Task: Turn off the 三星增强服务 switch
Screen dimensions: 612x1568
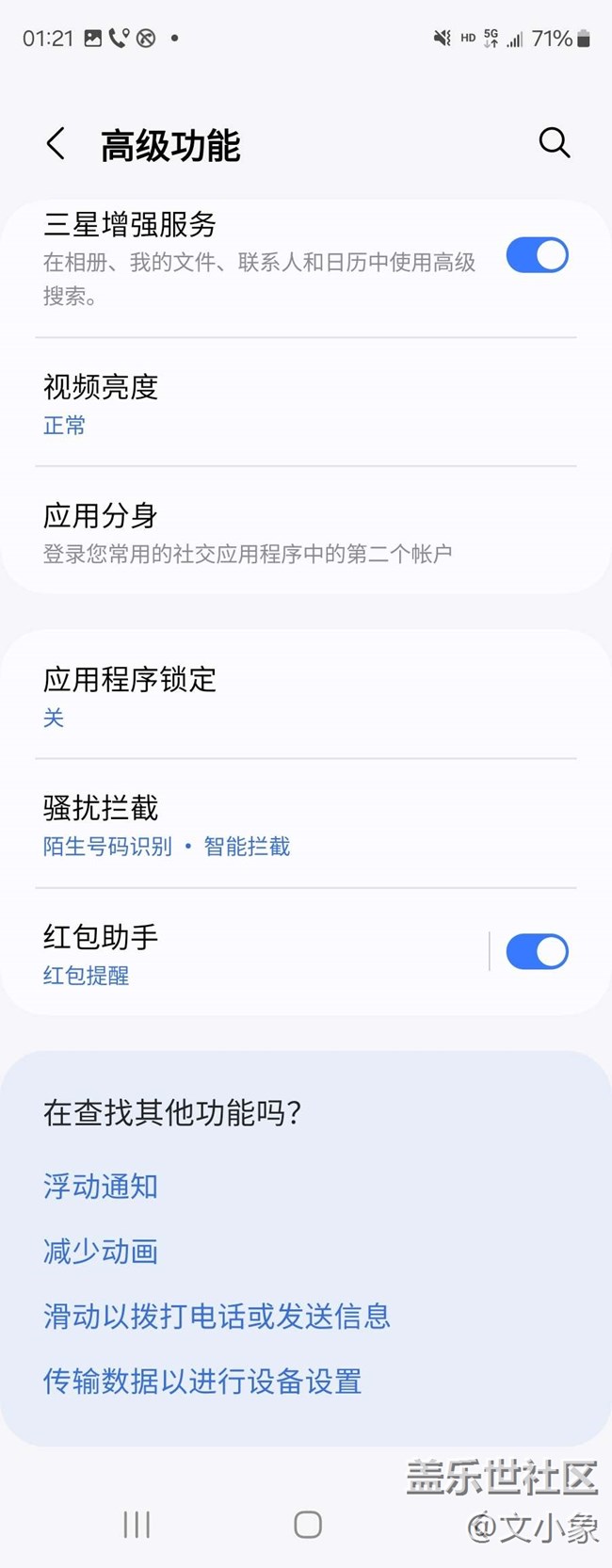Action: [537, 255]
